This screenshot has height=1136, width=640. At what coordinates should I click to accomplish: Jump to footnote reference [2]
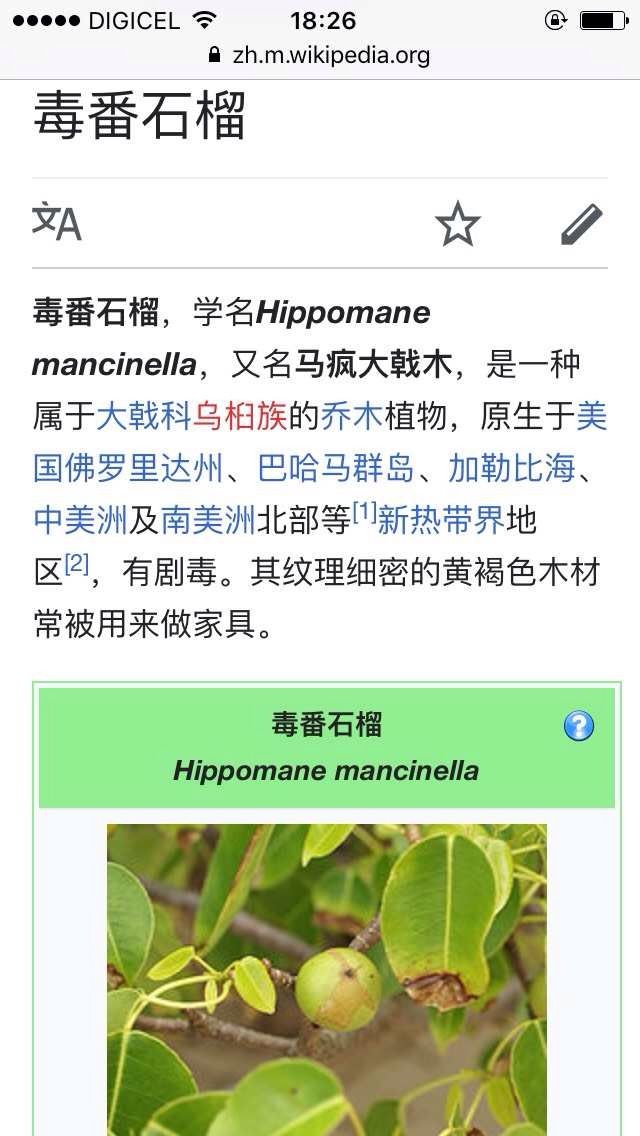77,564
